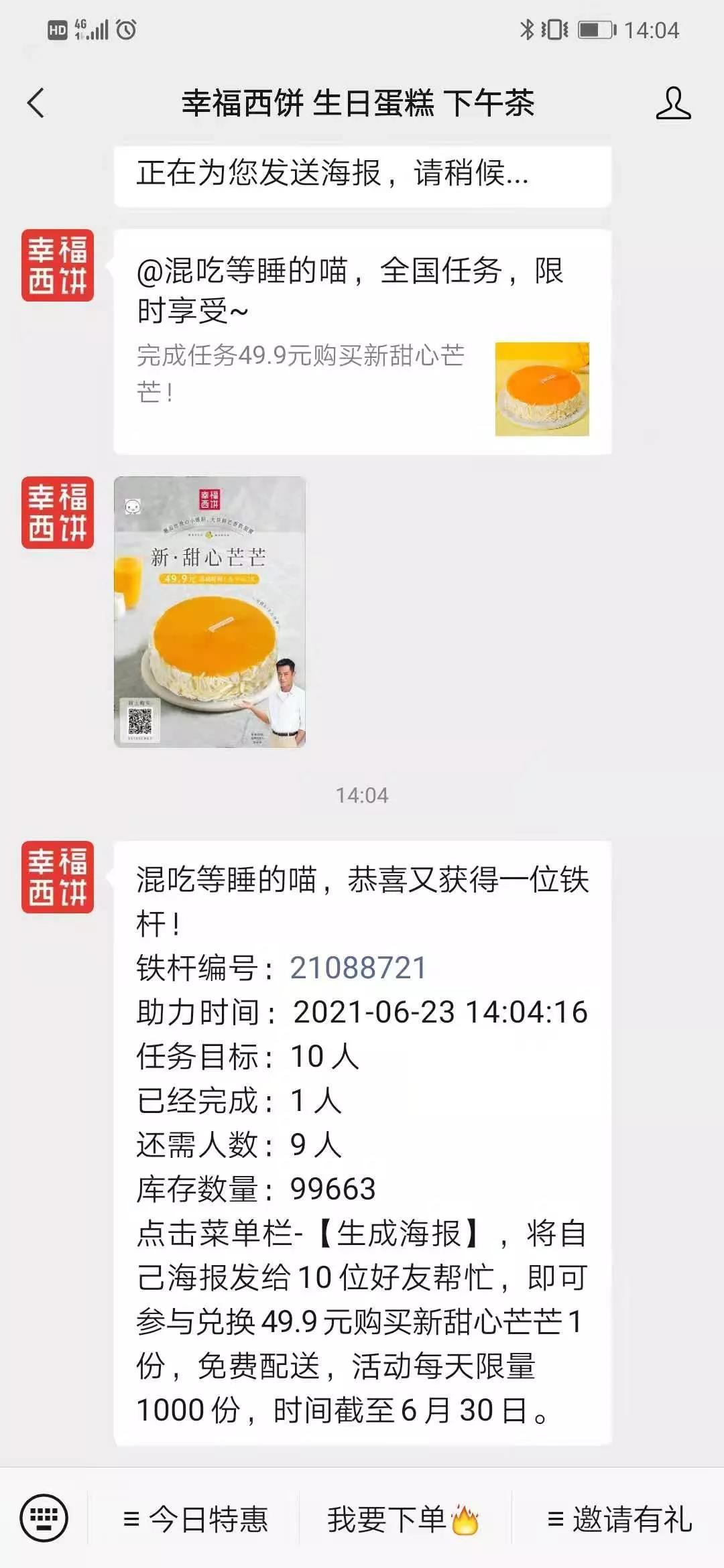This screenshot has height=1568, width=724.
Task: Open the 铁杆编号 21088721 link
Action: click(358, 968)
